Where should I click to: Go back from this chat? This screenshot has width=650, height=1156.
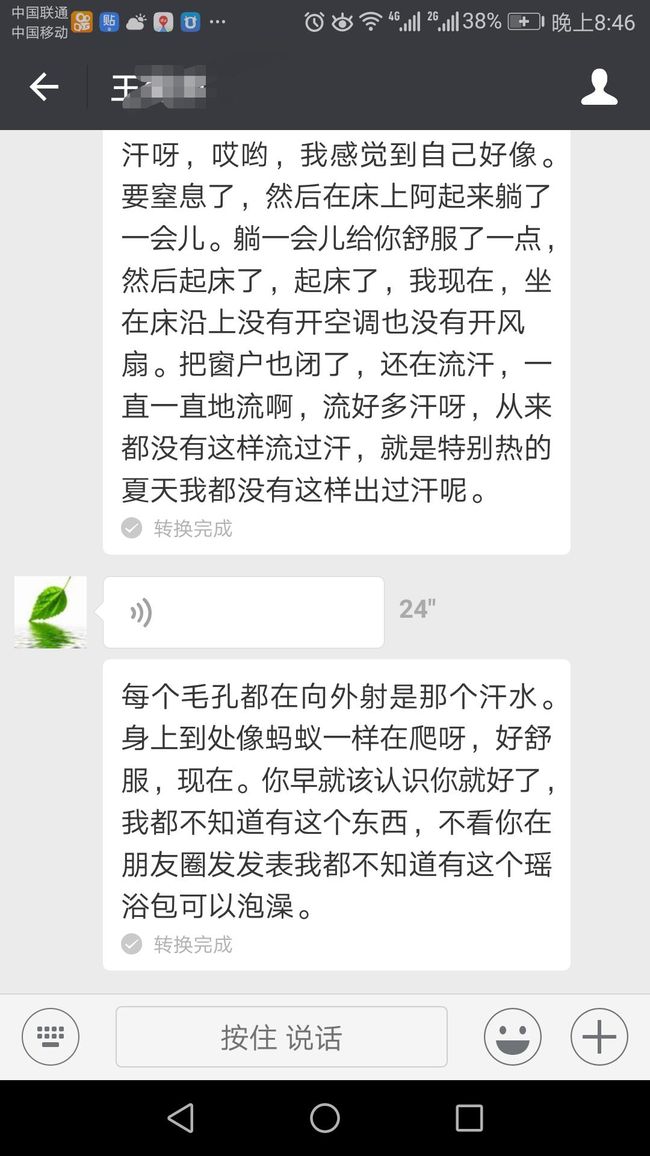click(43, 87)
